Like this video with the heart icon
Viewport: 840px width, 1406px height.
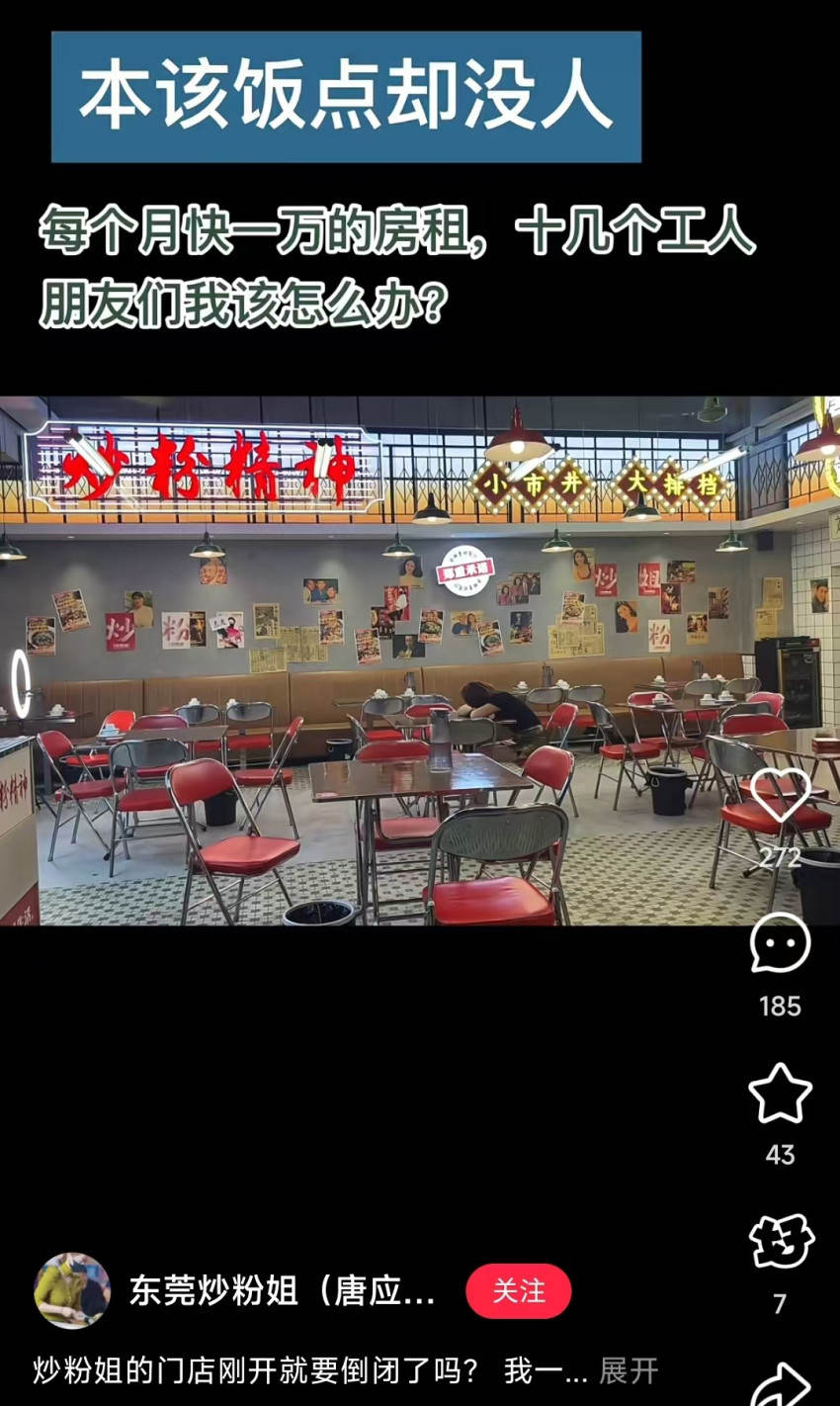[x=780, y=795]
